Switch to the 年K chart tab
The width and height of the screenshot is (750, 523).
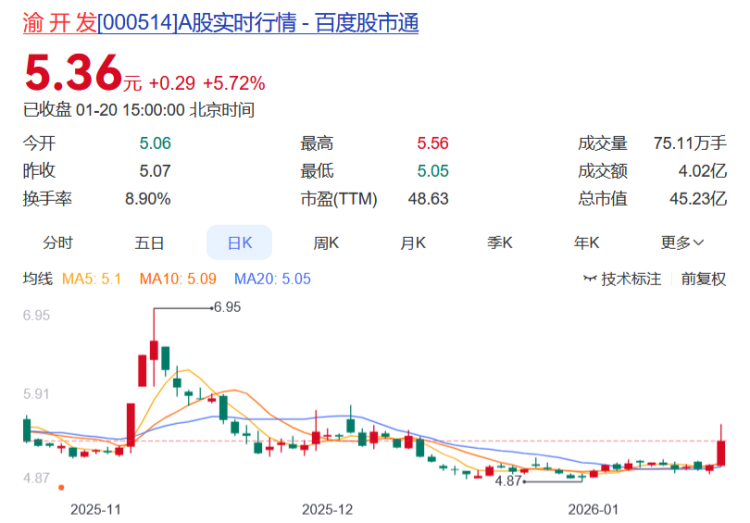pos(586,243)
